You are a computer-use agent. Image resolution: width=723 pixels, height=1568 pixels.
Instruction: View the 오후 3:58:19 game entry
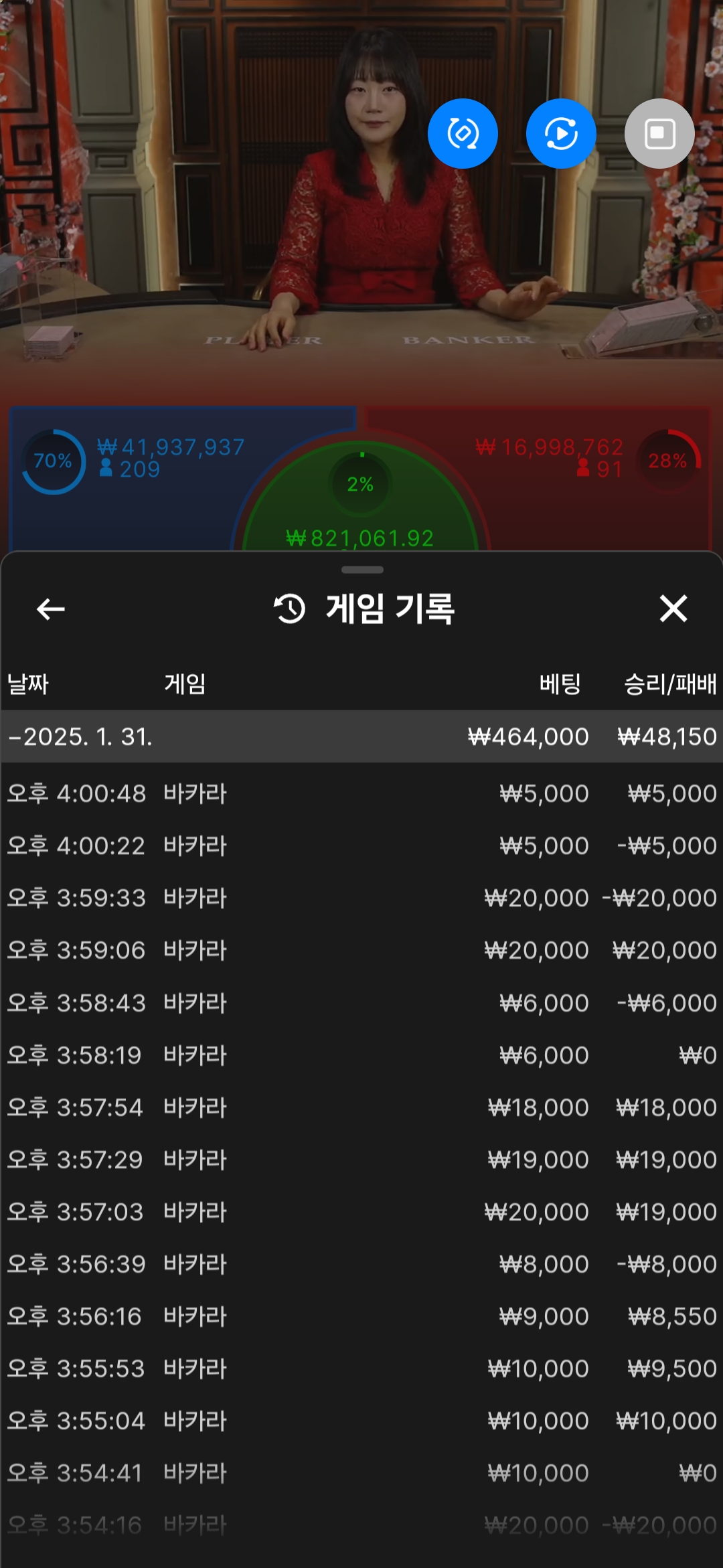click(x=361, y=1055)
